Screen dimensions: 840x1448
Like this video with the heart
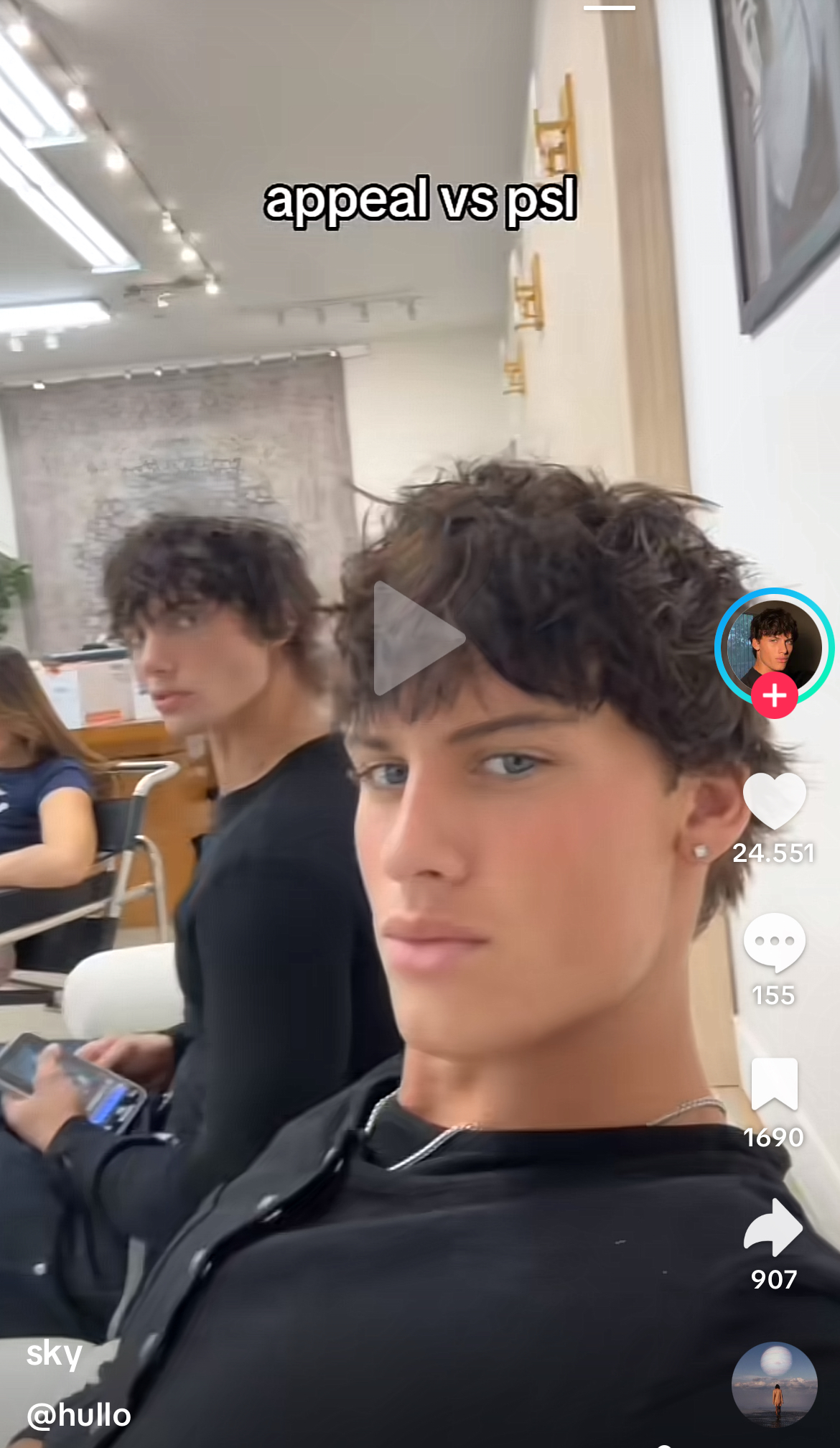774,801
